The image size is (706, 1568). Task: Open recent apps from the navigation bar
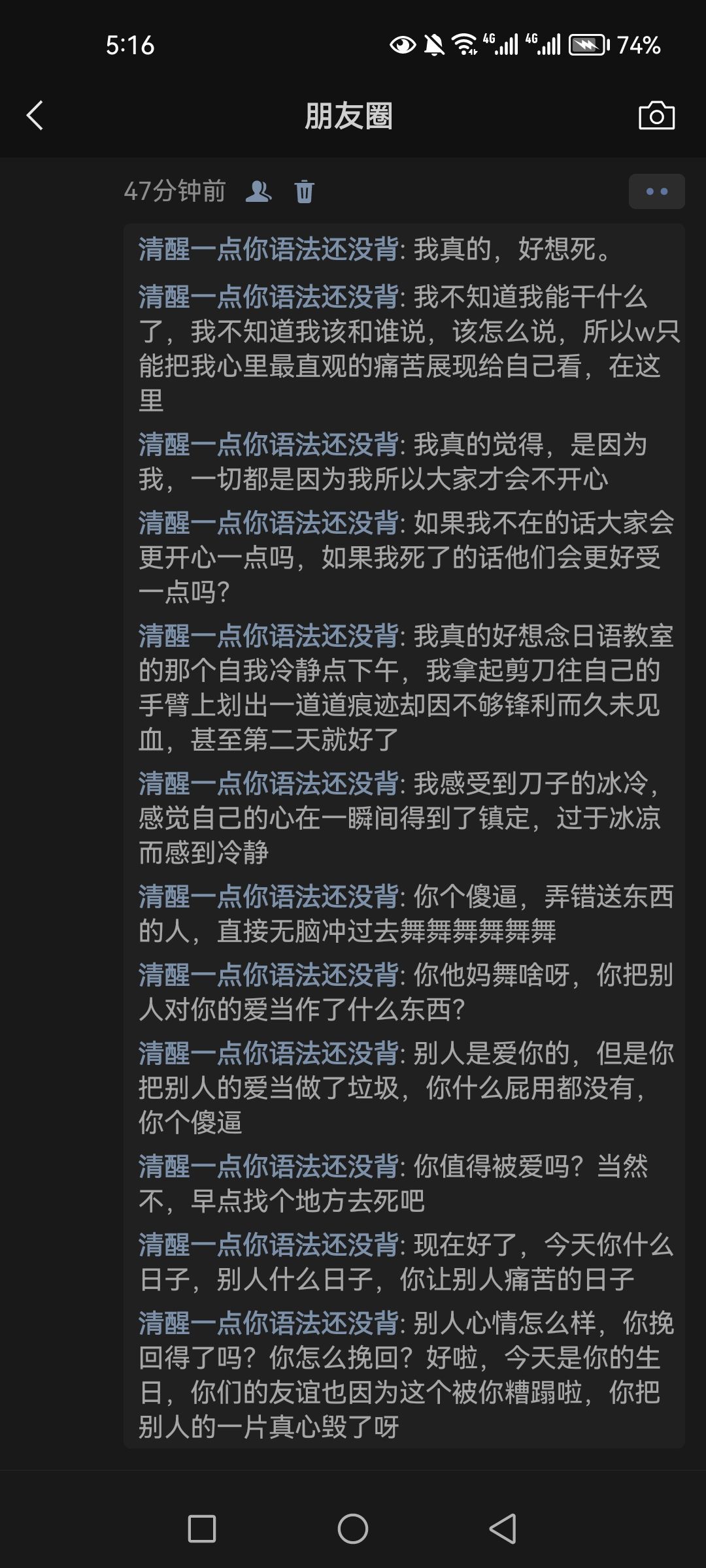202,1529
